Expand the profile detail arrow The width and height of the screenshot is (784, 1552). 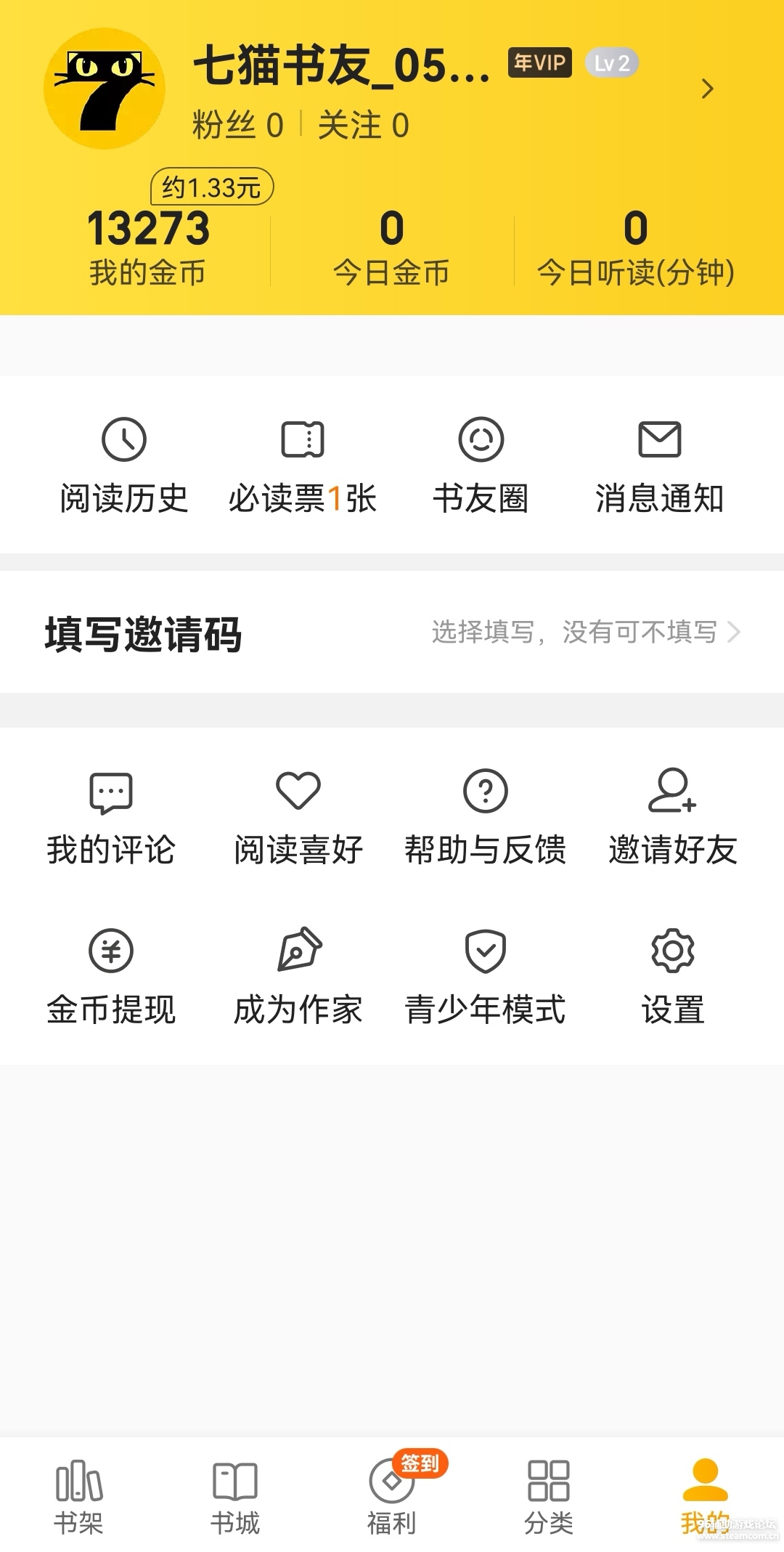(709, 89)
